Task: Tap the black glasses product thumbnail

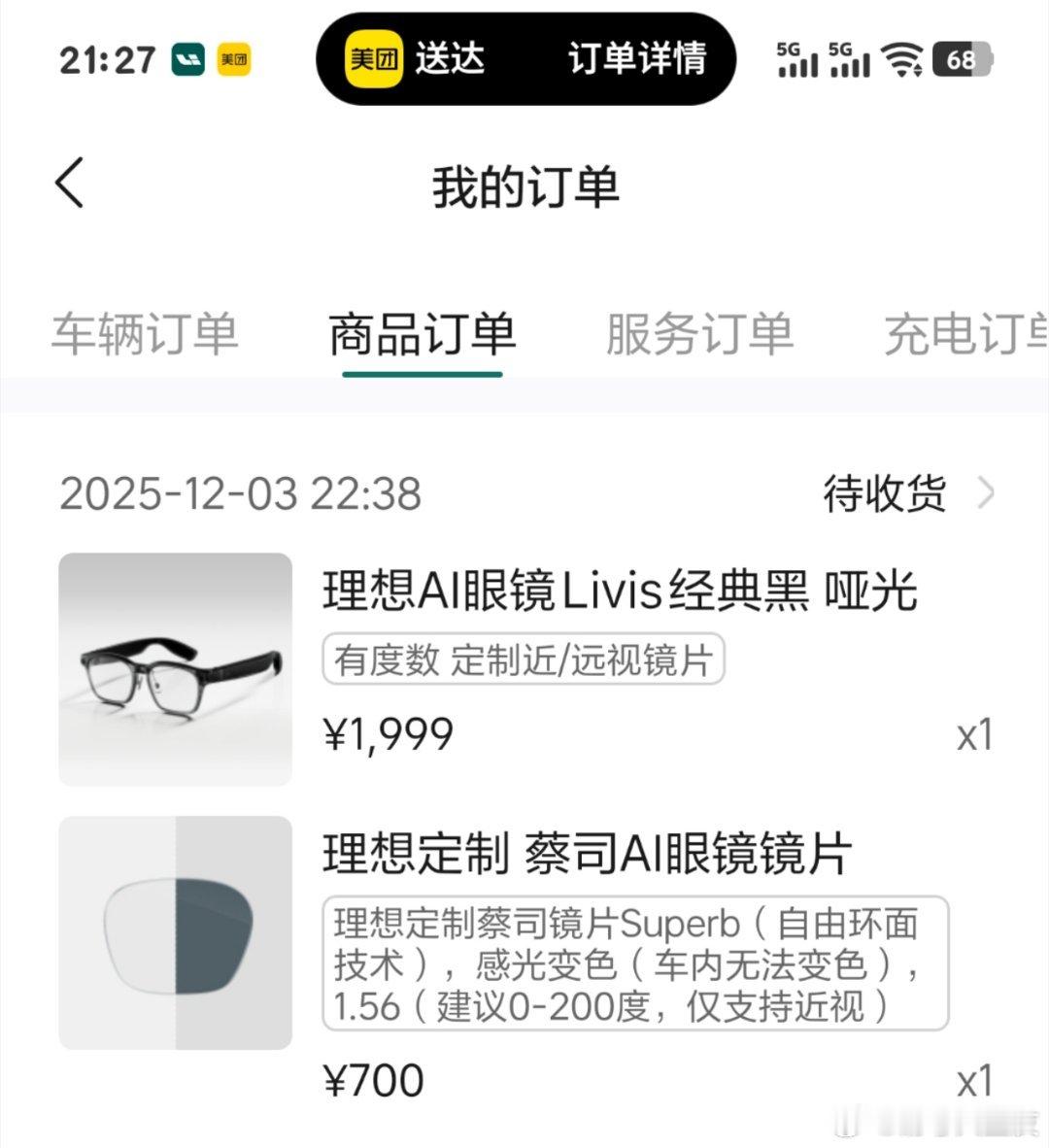Action: pos(175,672)
